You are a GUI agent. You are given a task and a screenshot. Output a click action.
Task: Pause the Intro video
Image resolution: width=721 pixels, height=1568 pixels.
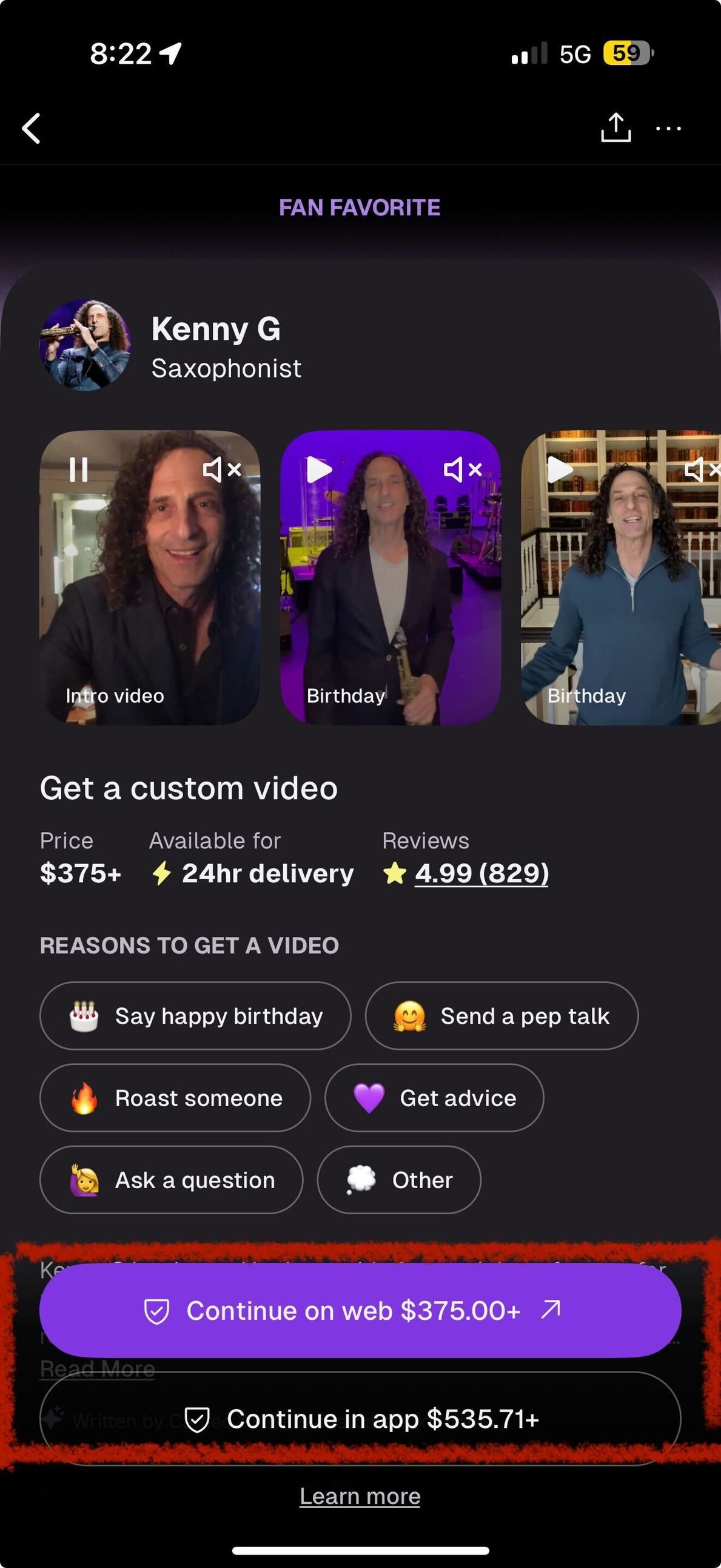[x=78, y=470]
